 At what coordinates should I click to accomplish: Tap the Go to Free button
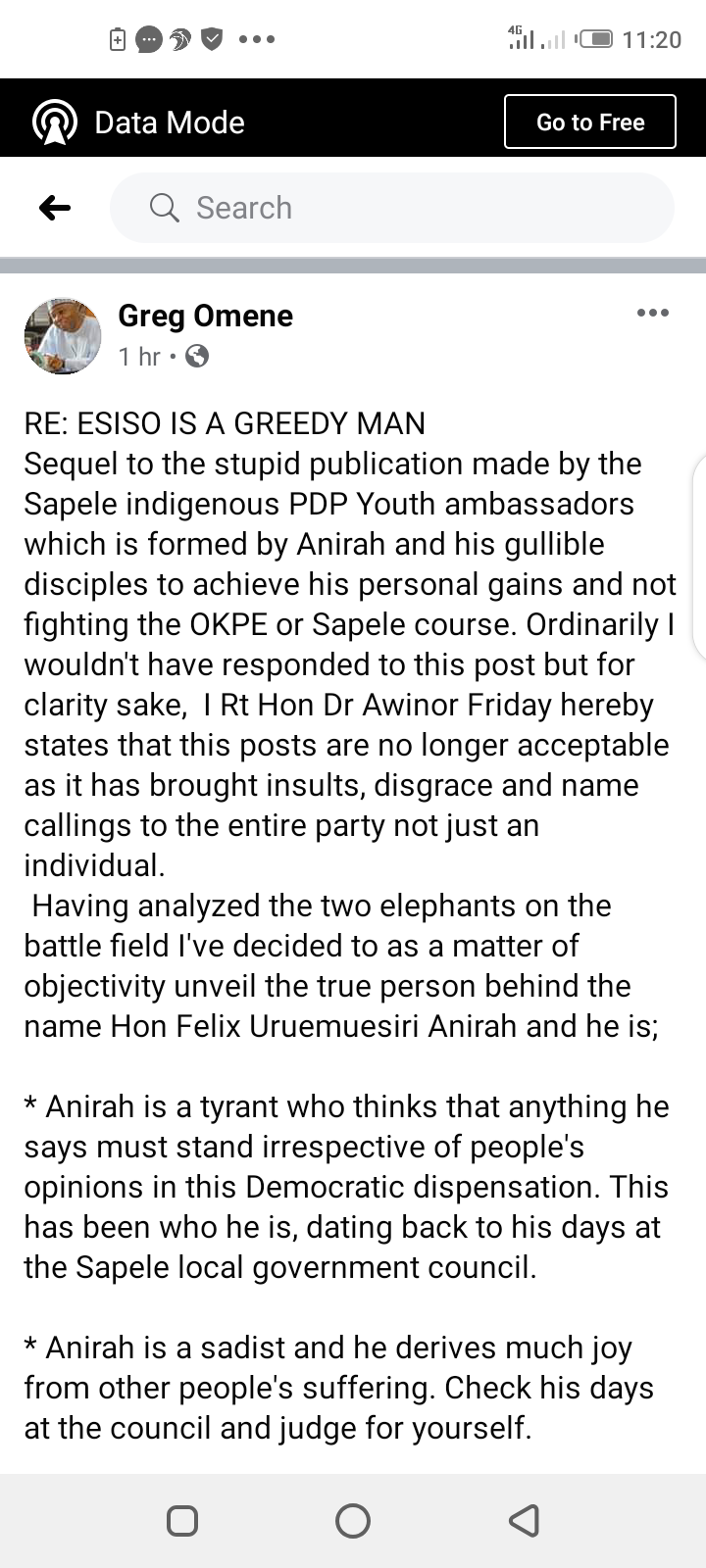pyautogui.click(x=589, y=122)
